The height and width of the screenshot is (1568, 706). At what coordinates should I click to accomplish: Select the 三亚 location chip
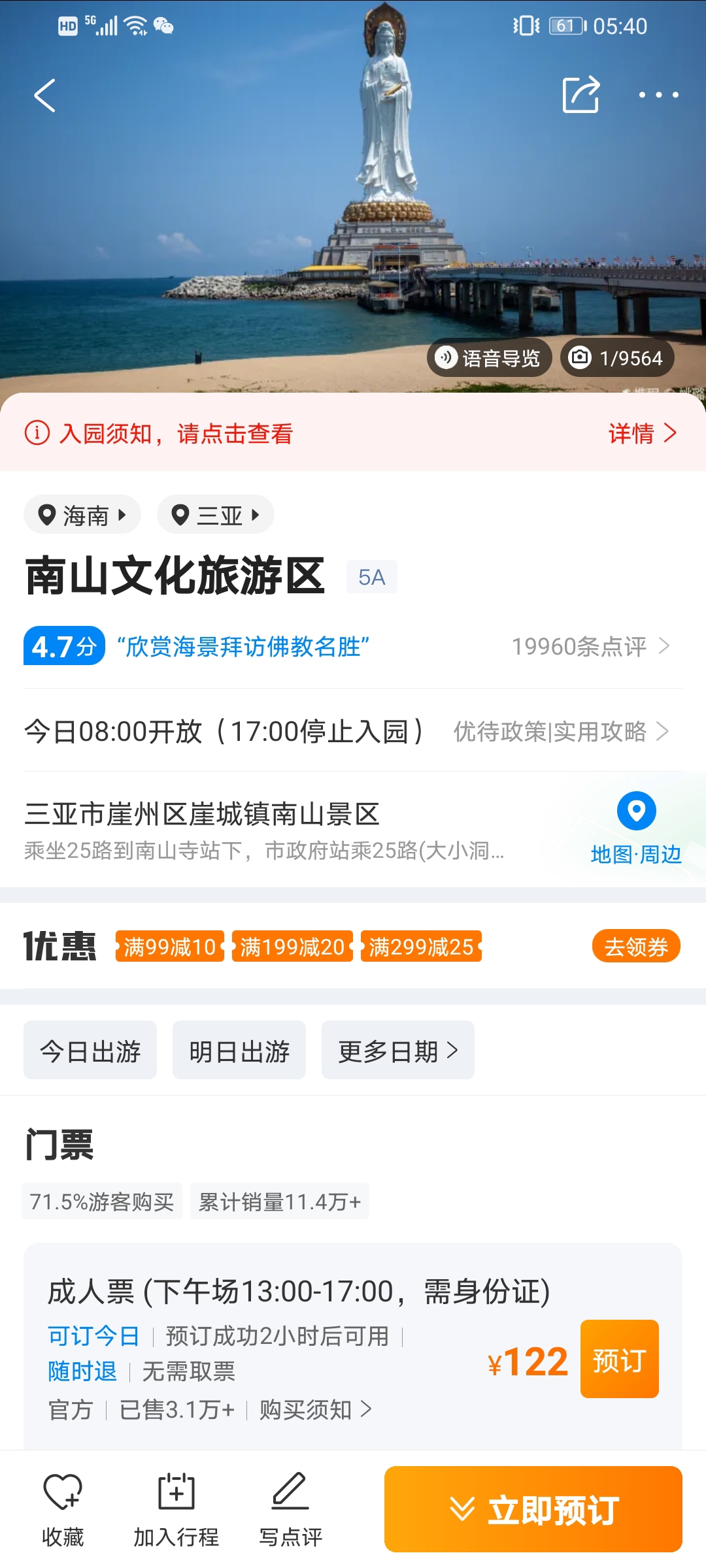216,515
